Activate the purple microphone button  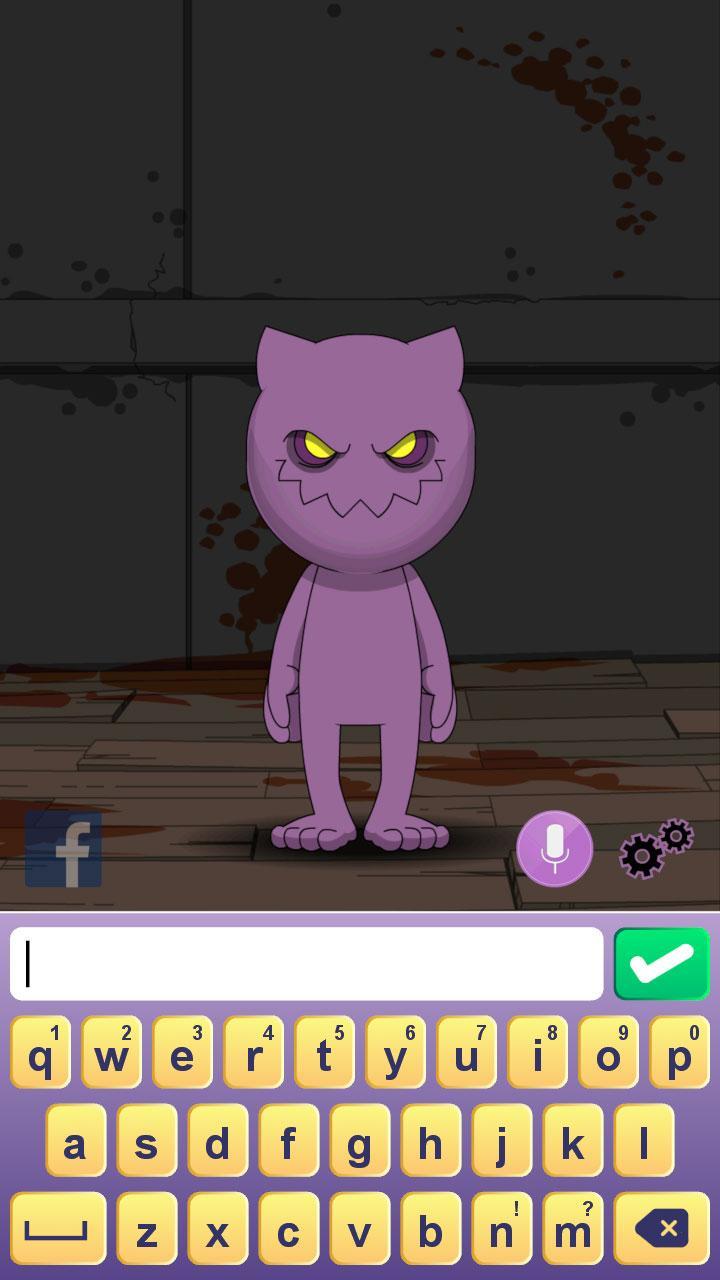(555, 849)
